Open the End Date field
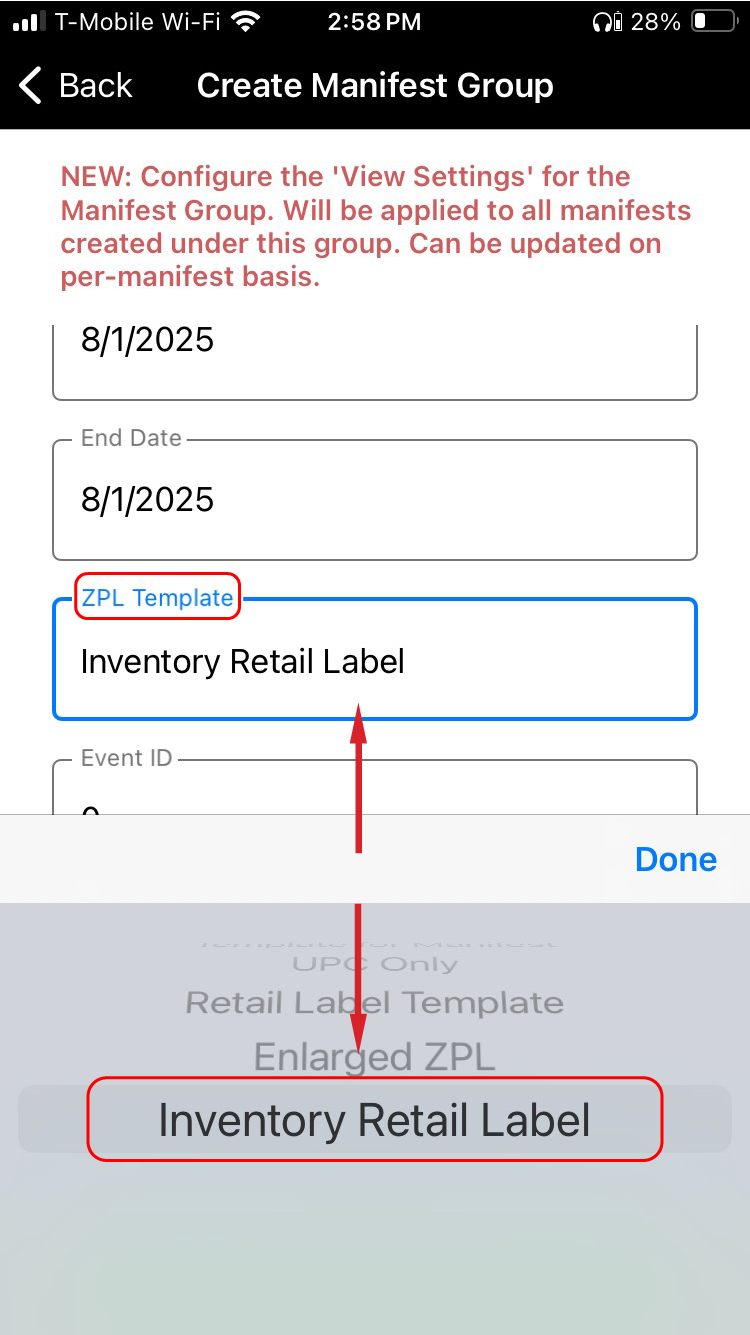The height and width of the screenshot is (1335, 750). click(374, 500)
